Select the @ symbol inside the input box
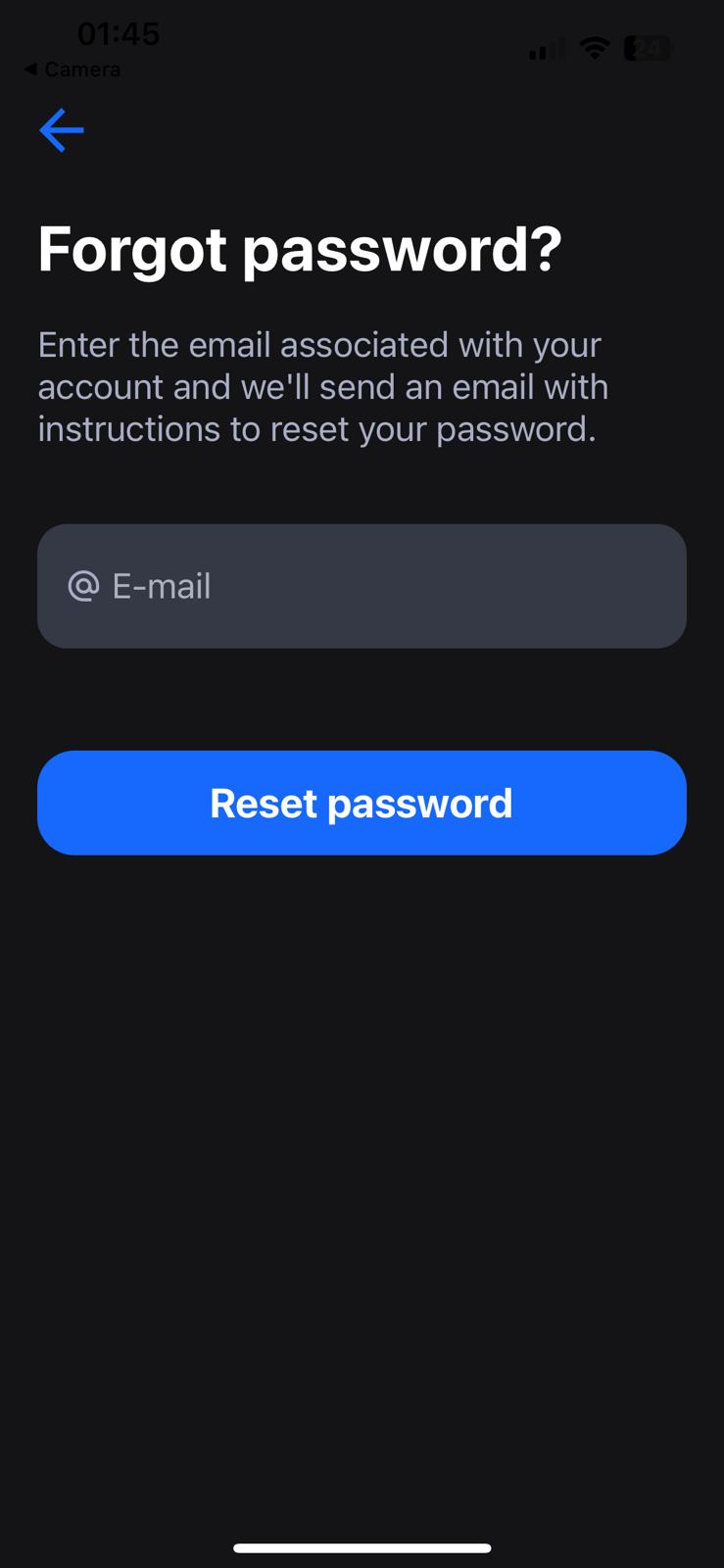This screenshot has width=724, height=1568. click(83, 585)
